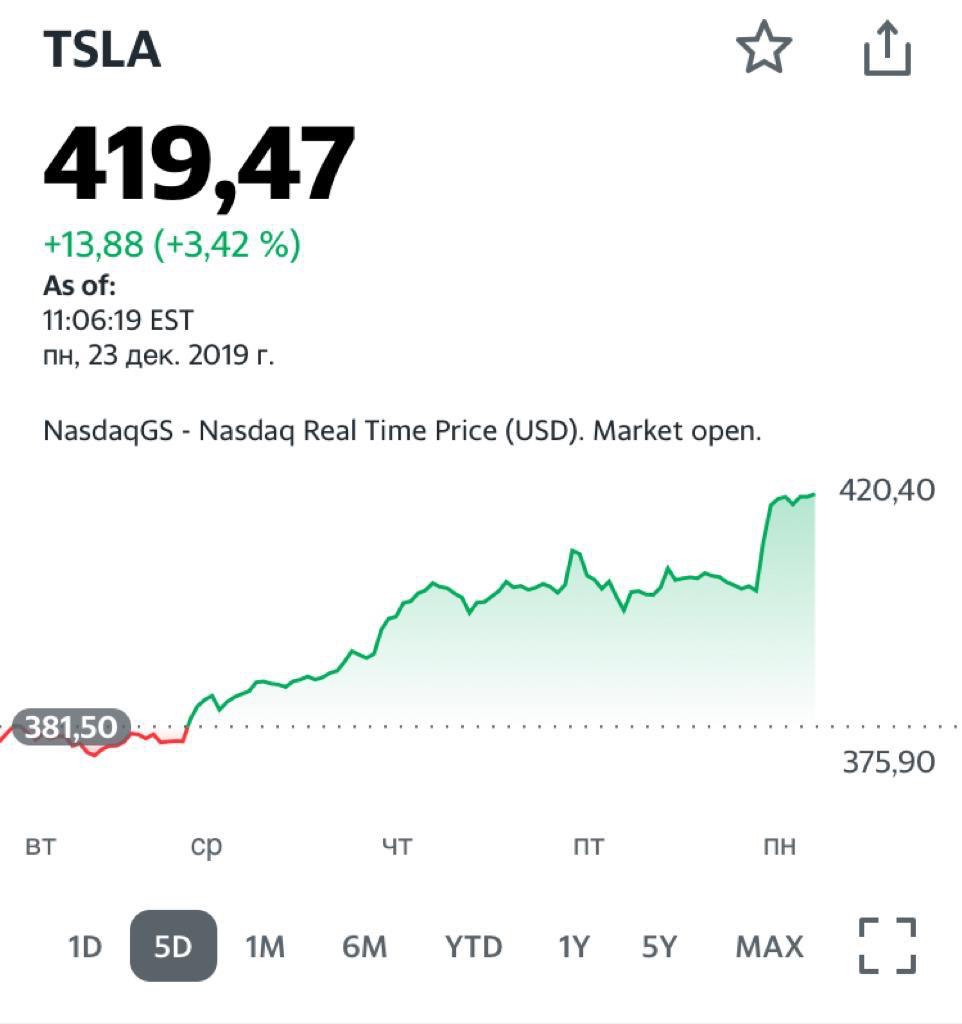Switch the chart to the 1D range
The height and width of the screenshot is (1024, 962).
coord(85,946)
